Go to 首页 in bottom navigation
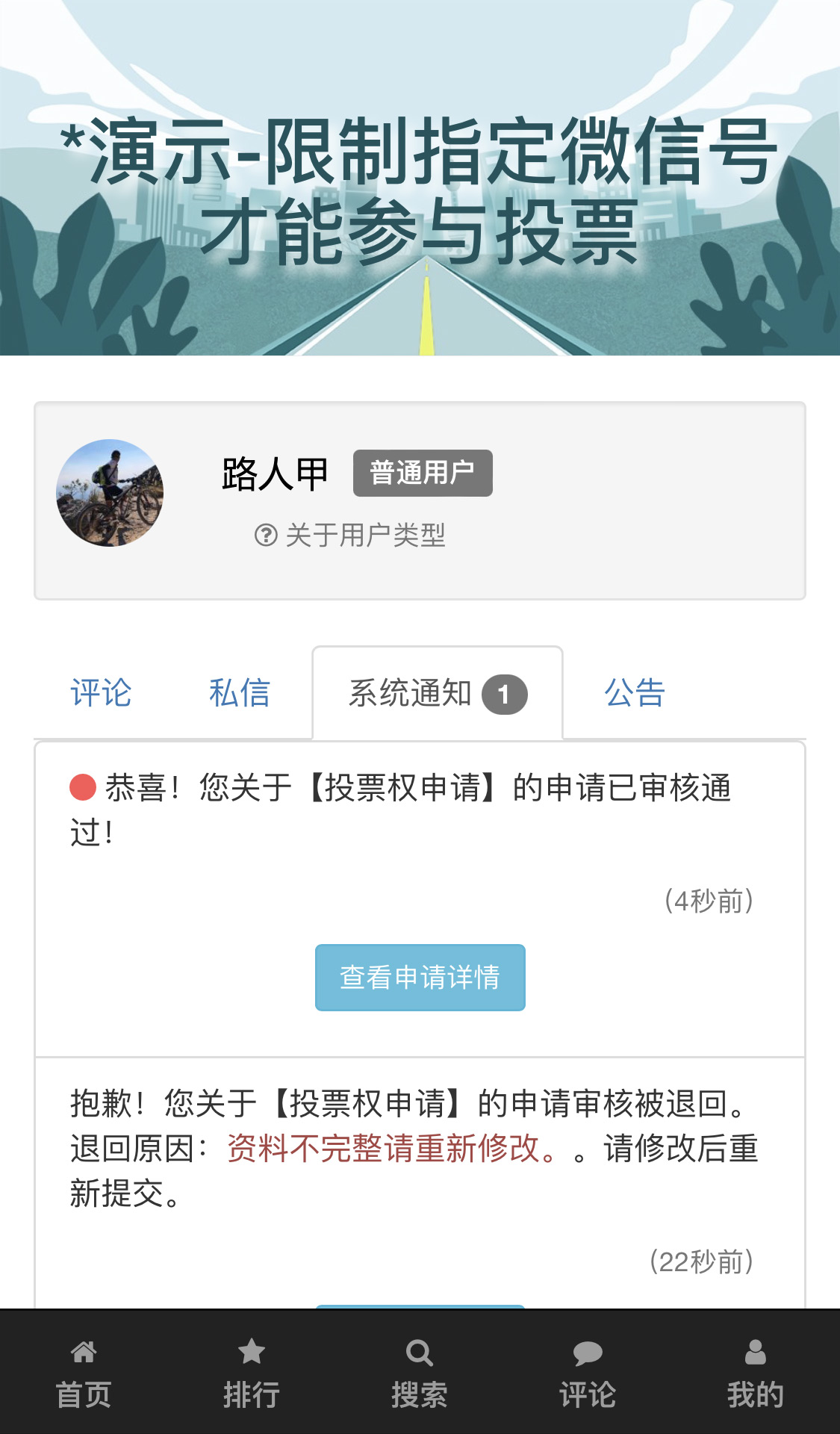The width and height of the screenshot is (840, 1434). [84, 1373]
